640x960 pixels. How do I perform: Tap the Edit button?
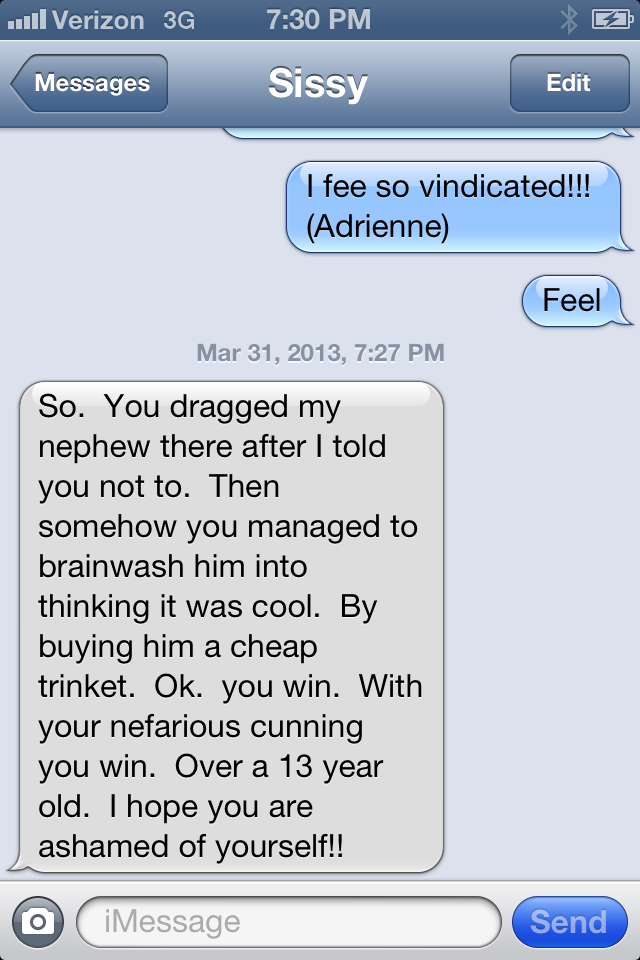pos(568,84)
